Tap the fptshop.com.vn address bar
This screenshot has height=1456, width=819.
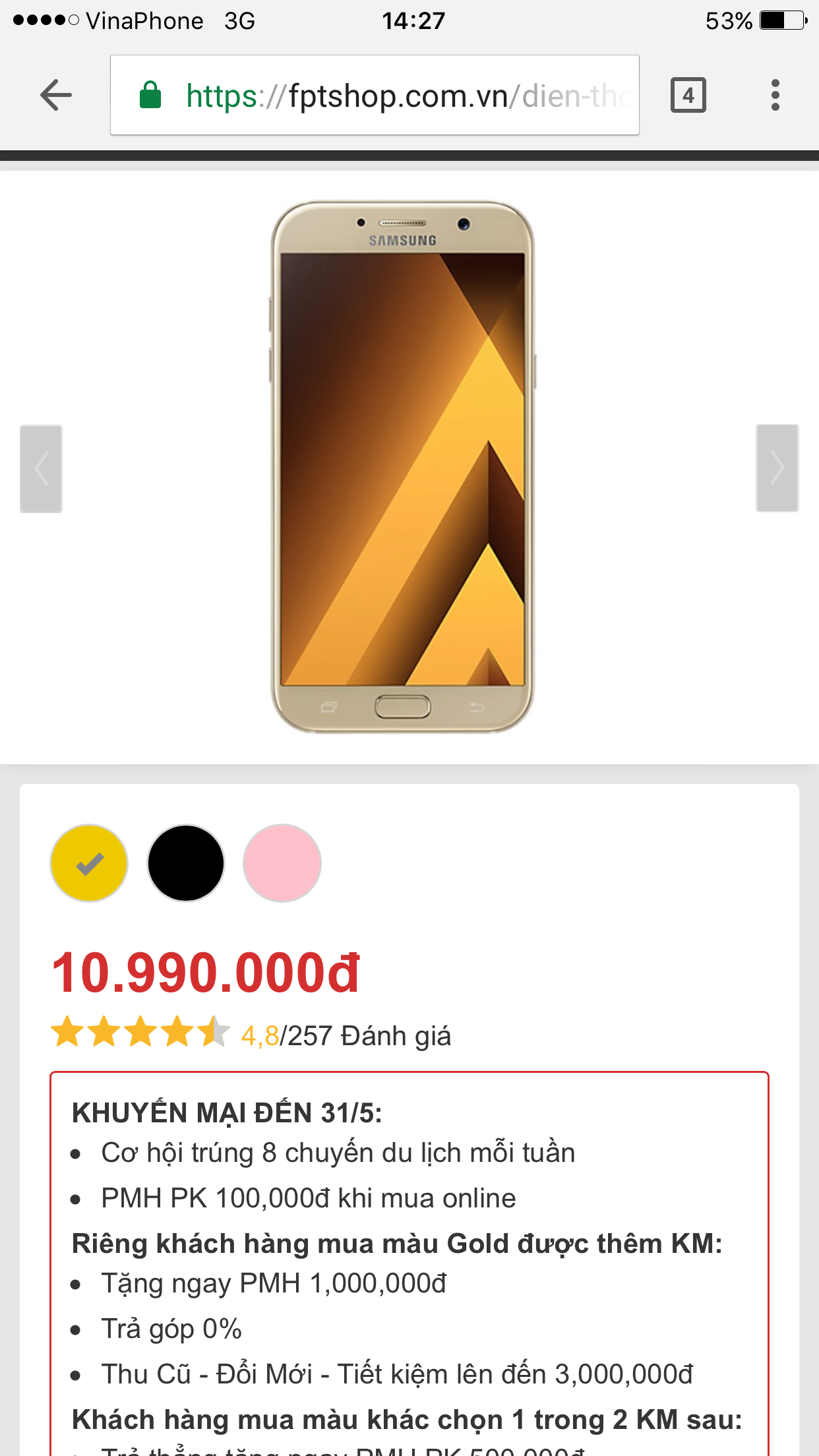coord(375,95)
